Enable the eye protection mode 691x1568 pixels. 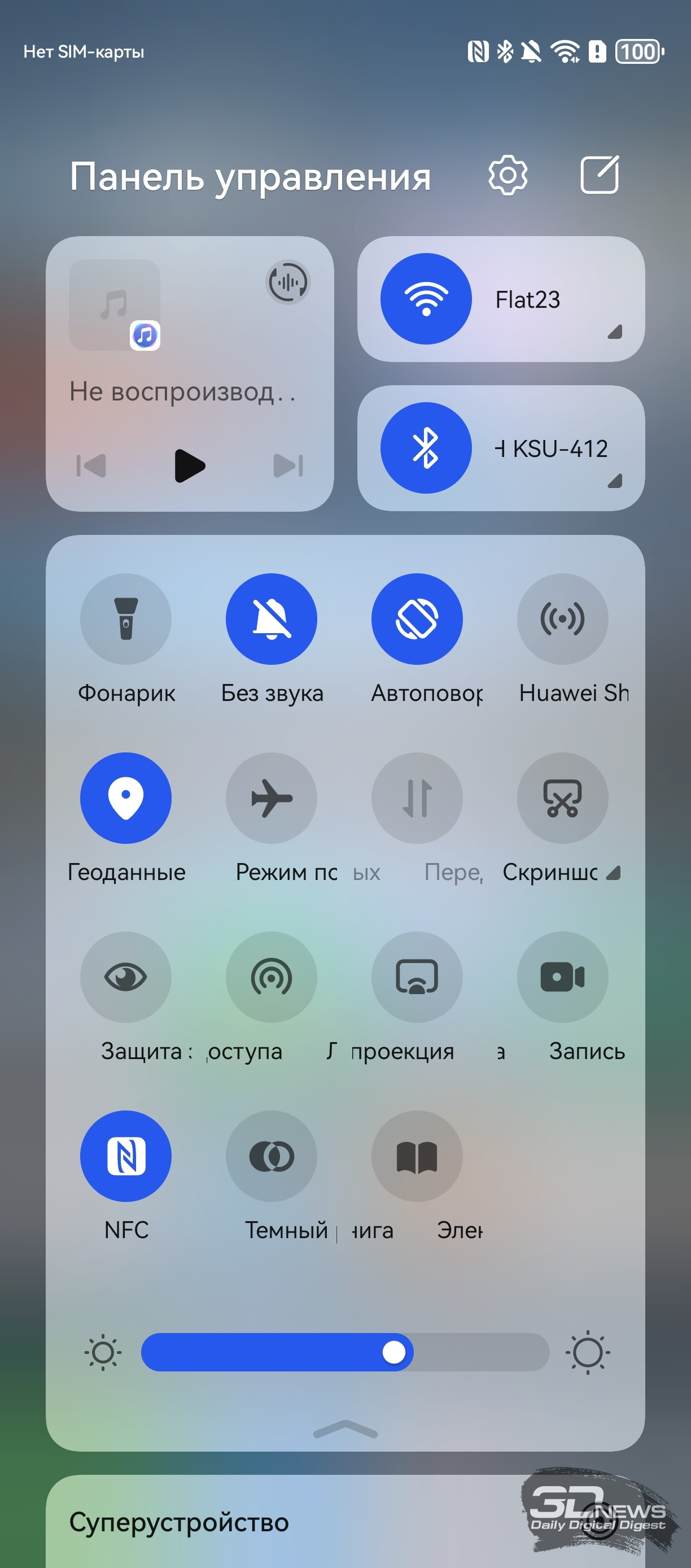126,977
